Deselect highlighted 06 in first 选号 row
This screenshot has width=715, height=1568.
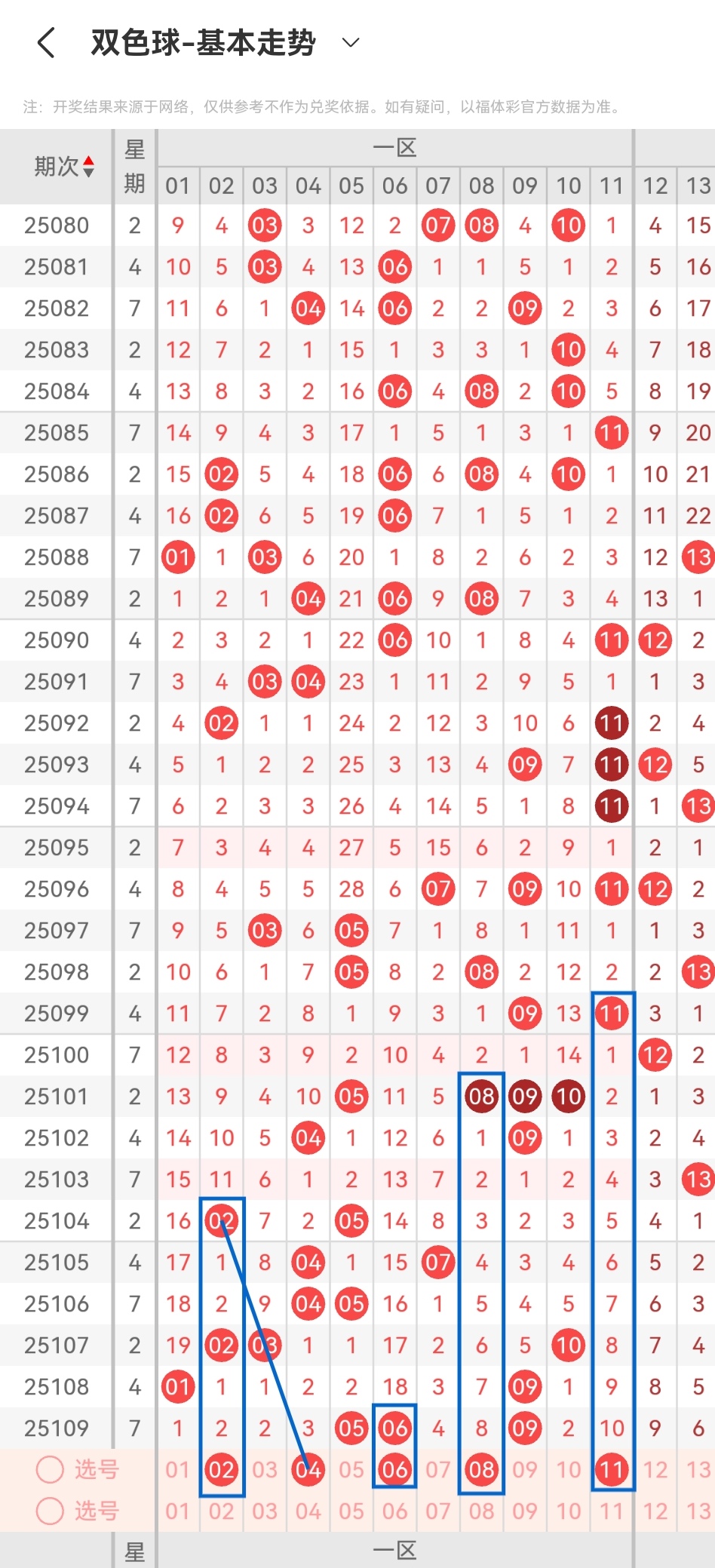pos(395,1469)
